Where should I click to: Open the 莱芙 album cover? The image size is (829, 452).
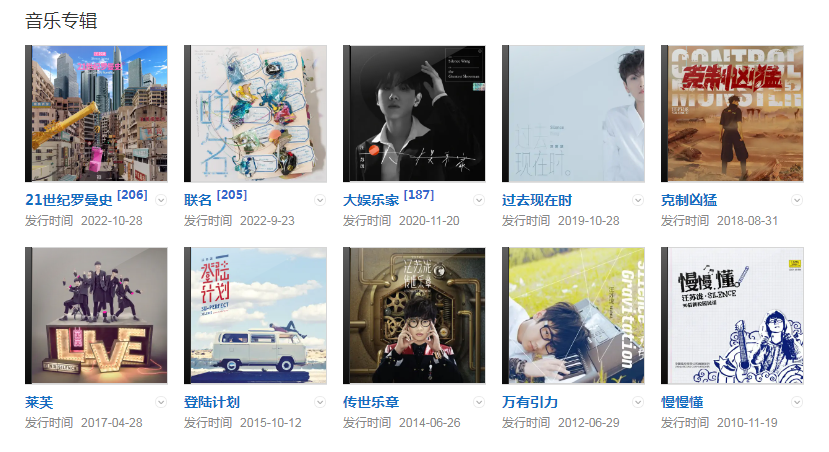pos(96,316)
